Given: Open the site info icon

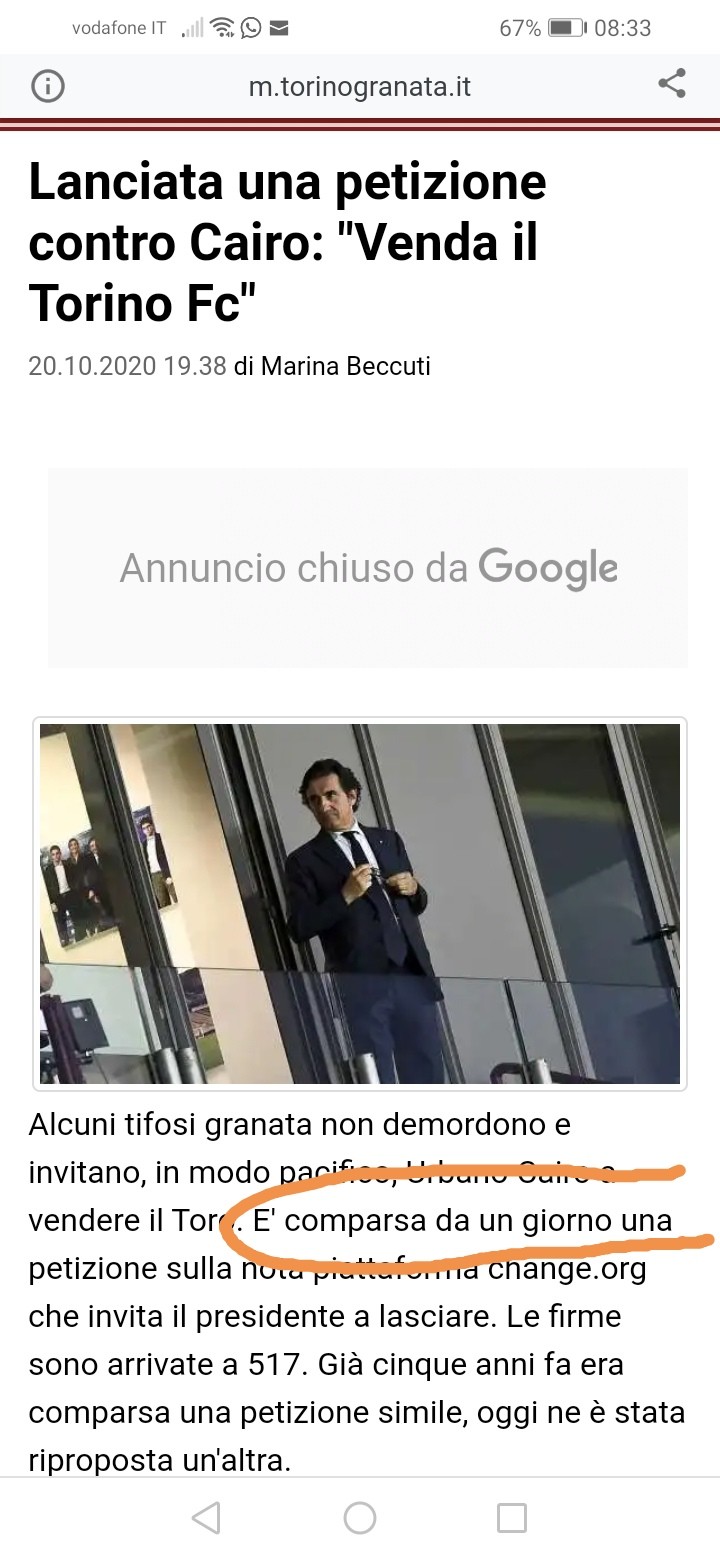Looking at the screenshot, I should tap(47, 86).
